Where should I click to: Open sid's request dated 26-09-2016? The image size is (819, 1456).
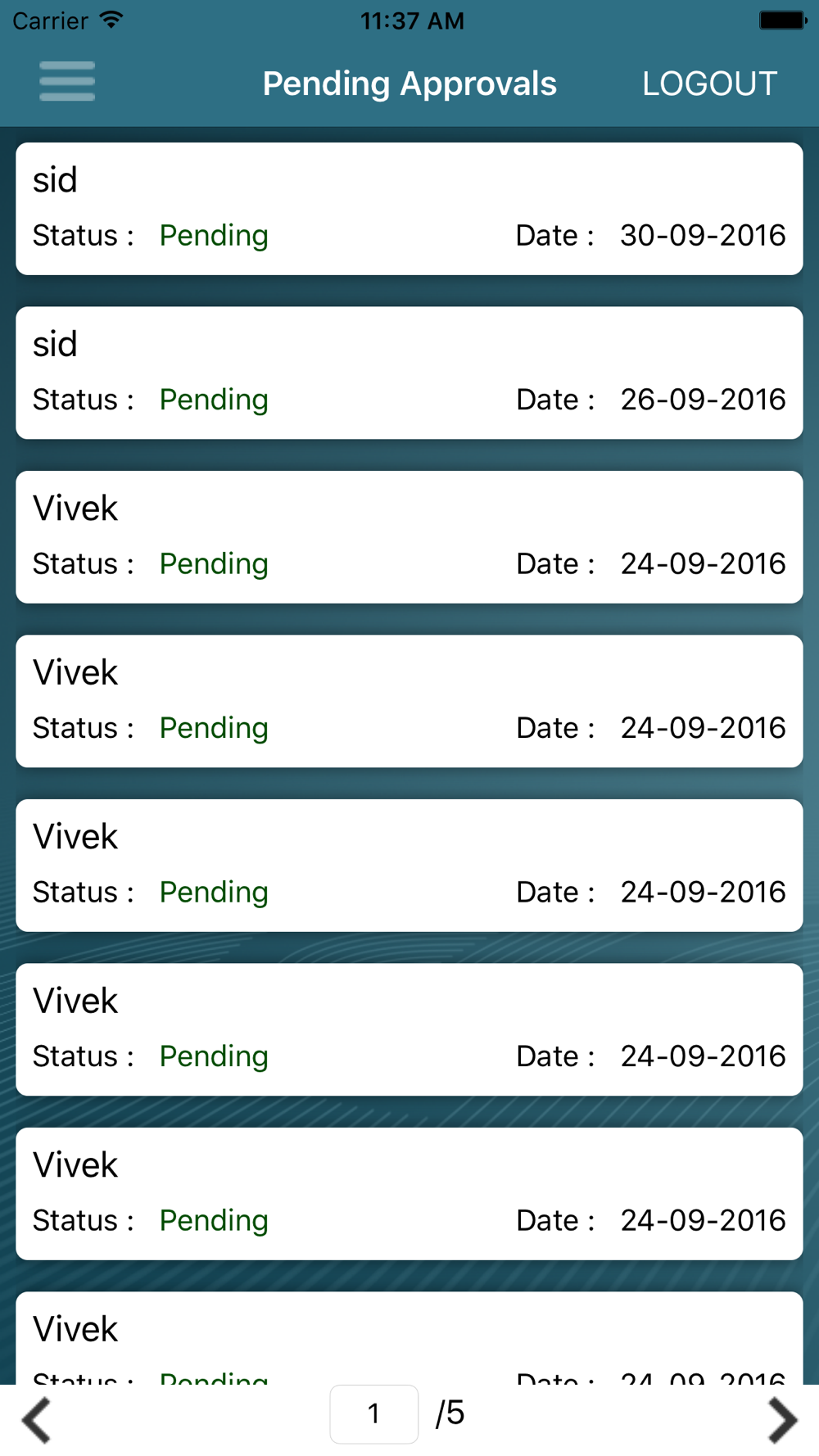tap(409, 373)
